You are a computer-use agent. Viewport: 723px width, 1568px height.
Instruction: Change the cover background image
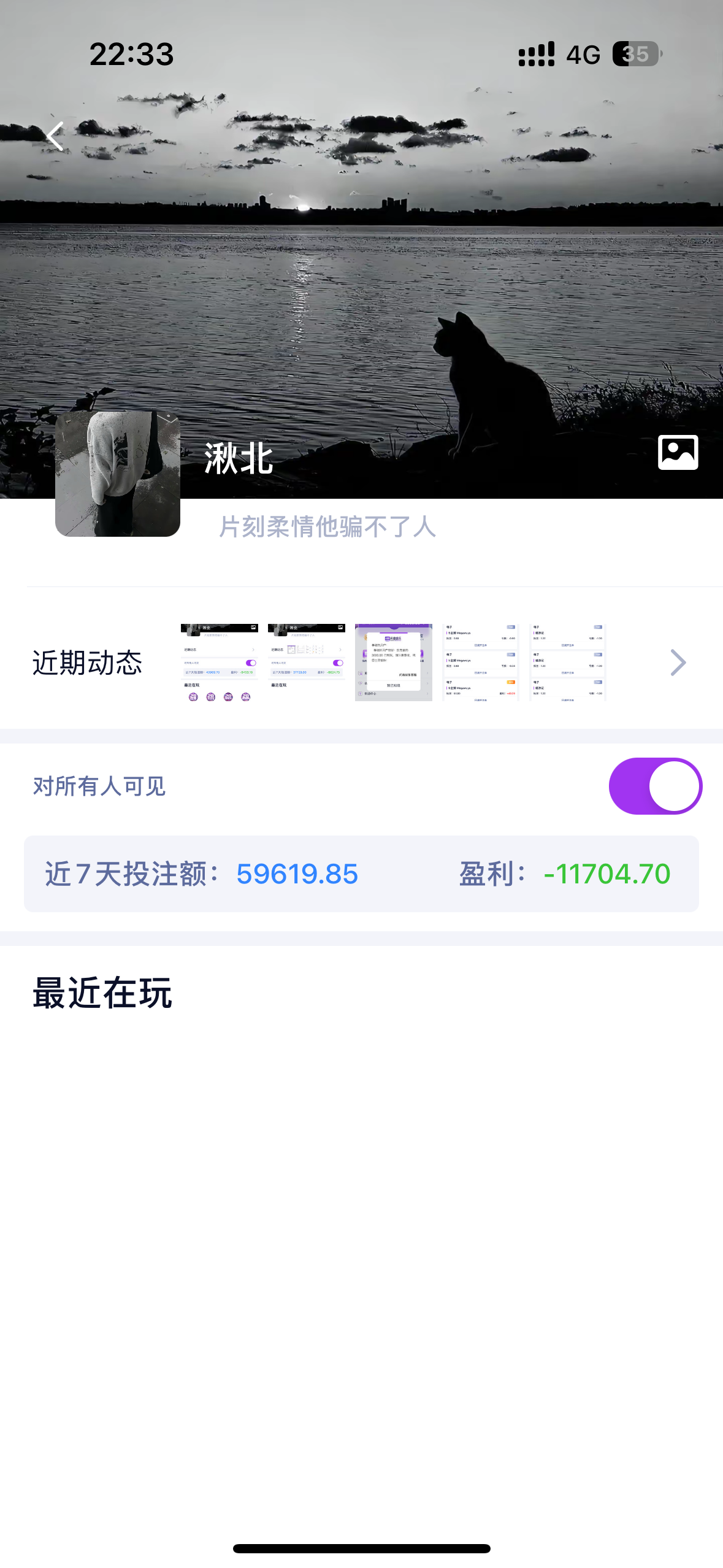point(678,453)
